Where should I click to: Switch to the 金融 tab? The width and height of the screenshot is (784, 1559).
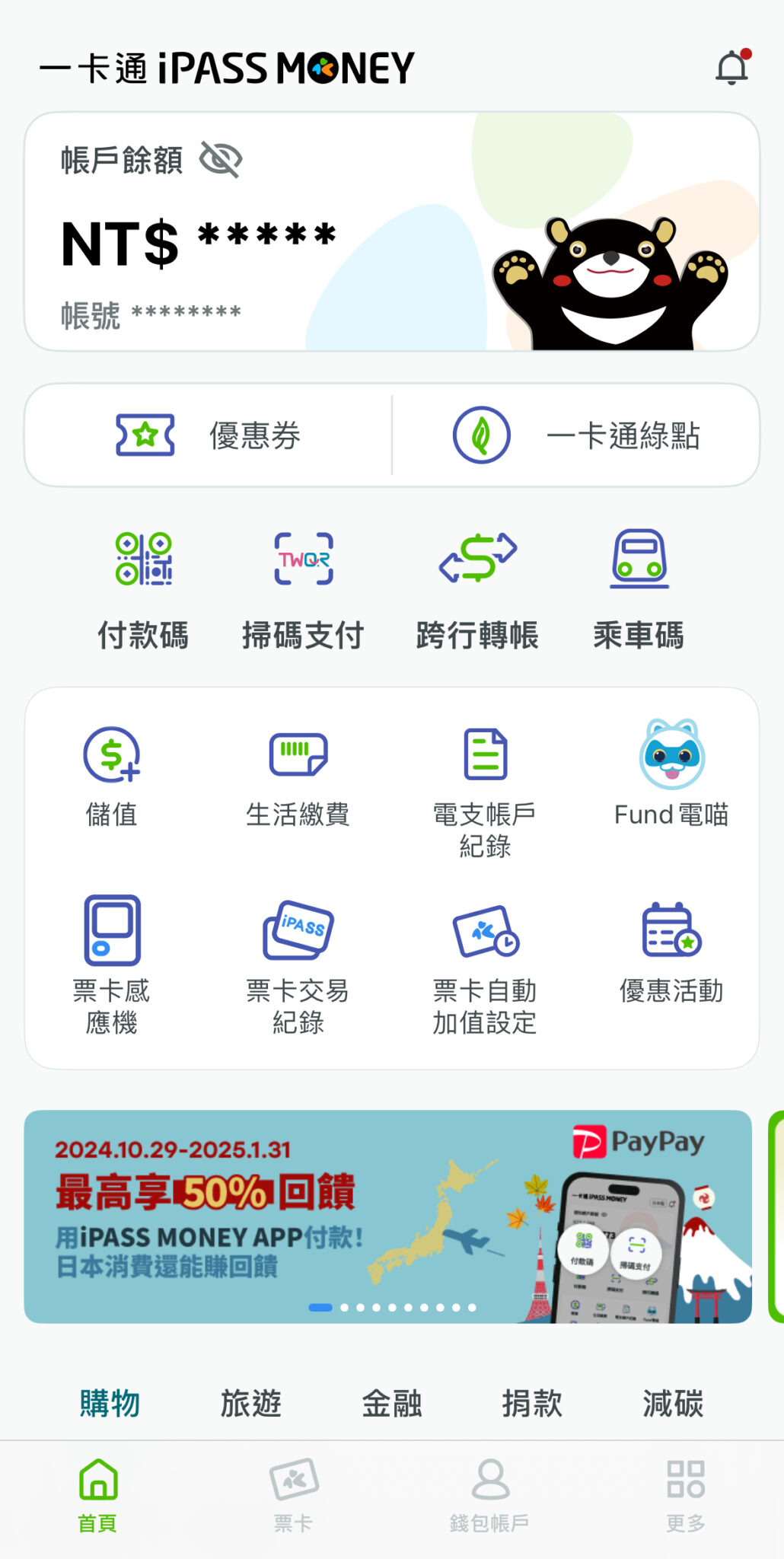pos(391,1403)
